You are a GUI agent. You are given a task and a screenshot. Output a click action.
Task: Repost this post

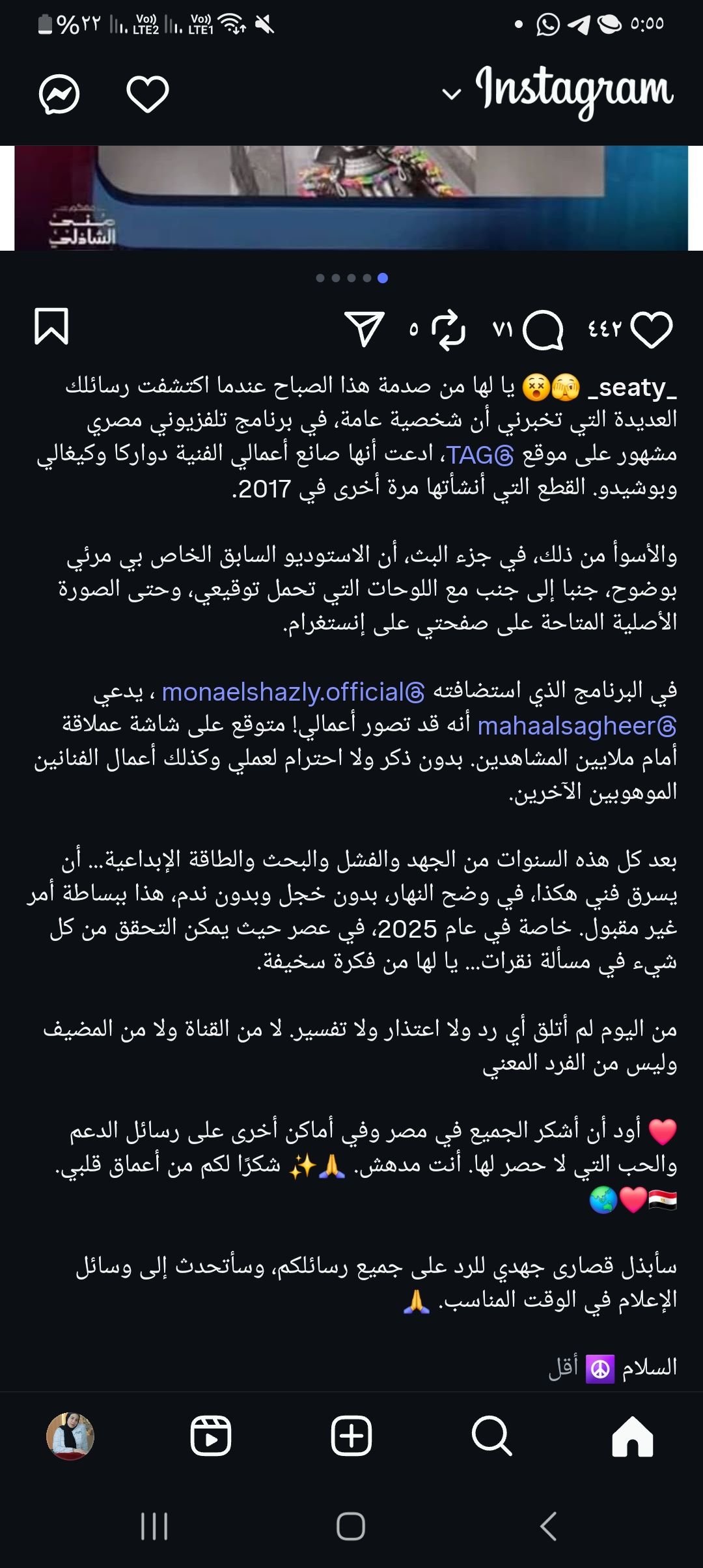448,329
